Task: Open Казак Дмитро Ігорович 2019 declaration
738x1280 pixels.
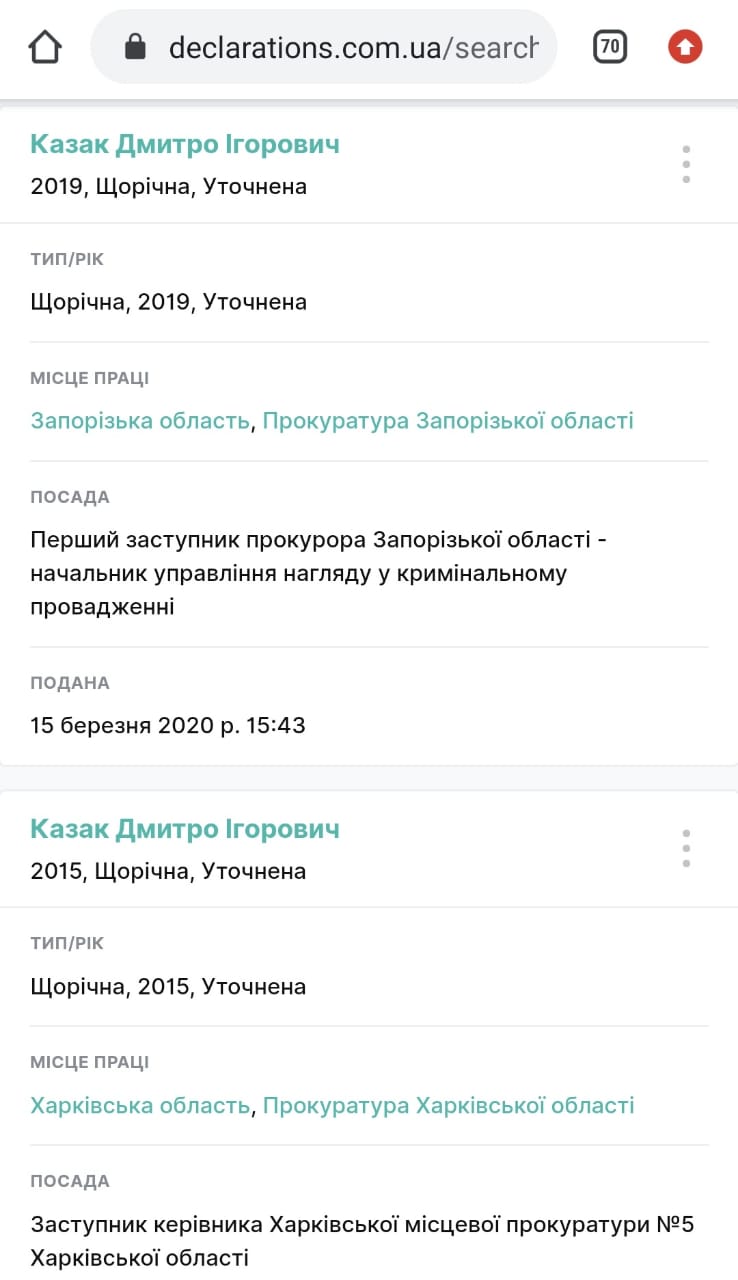Action: [185, 144]
